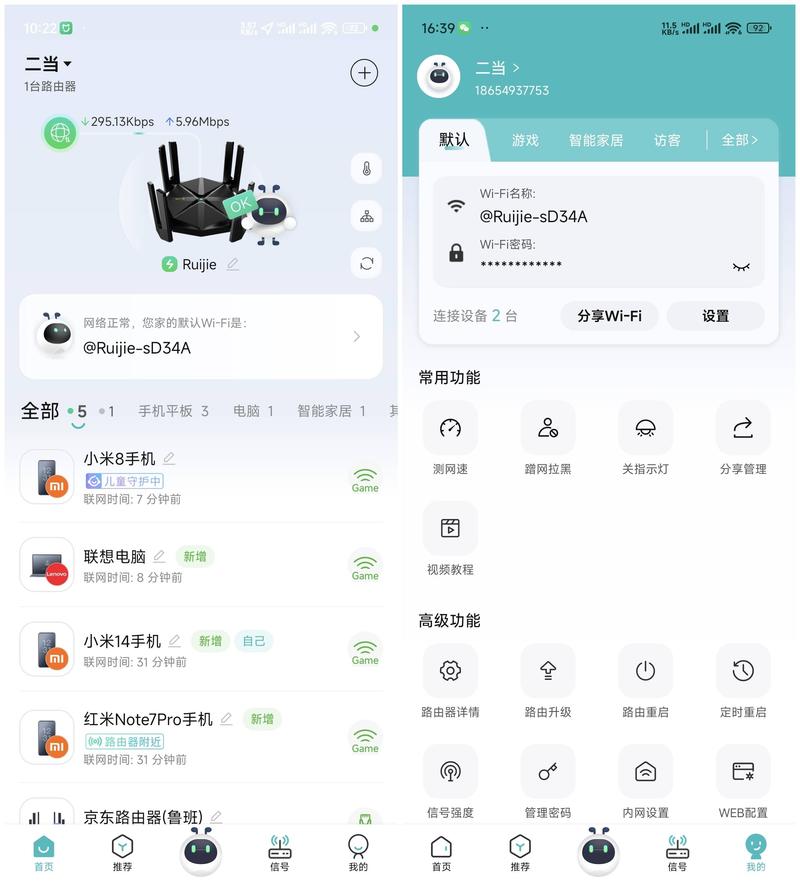This screenshot has width=800, height=884.
Task: Open 路由重启 to restart the router
Action: 645,681
